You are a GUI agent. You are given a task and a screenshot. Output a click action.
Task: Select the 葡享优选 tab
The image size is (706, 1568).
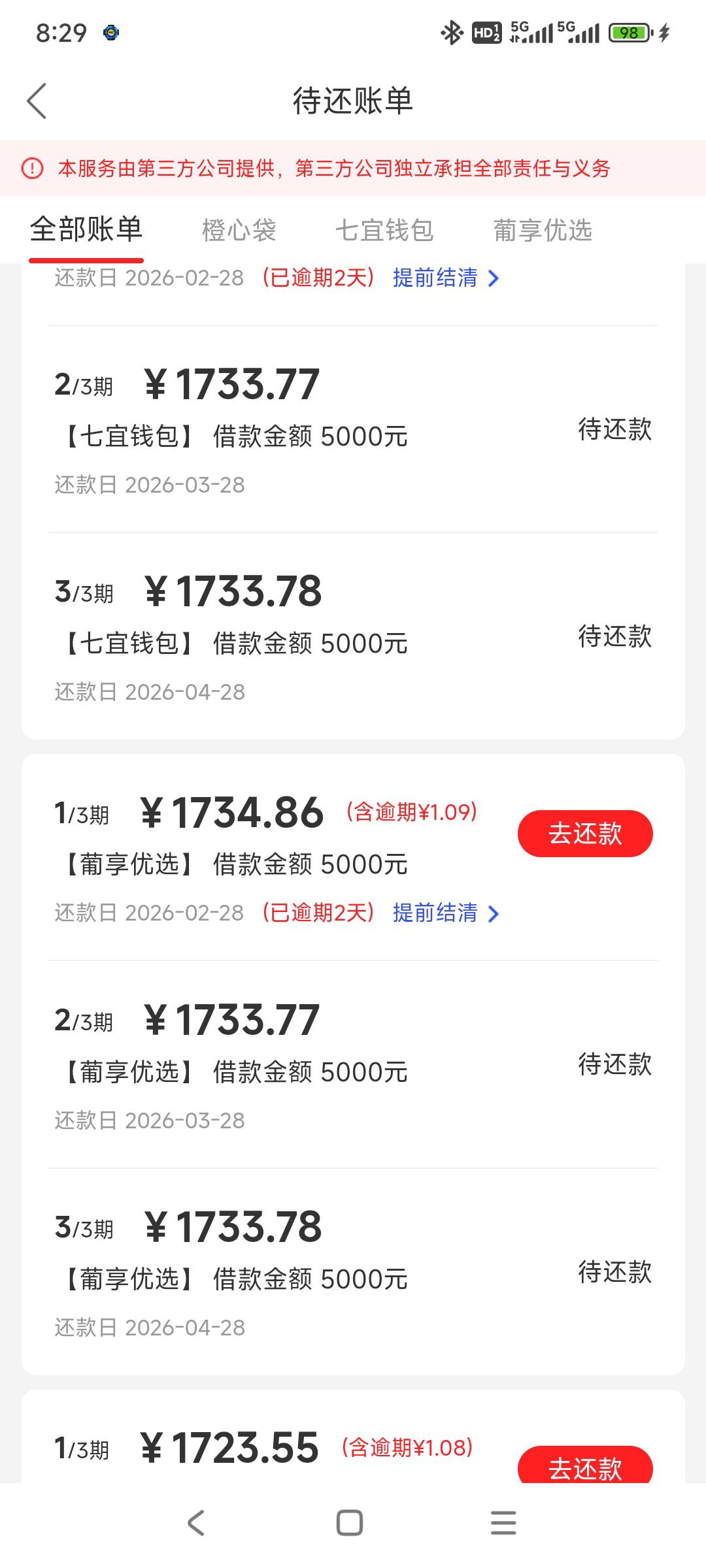click(x=543, y=231)
